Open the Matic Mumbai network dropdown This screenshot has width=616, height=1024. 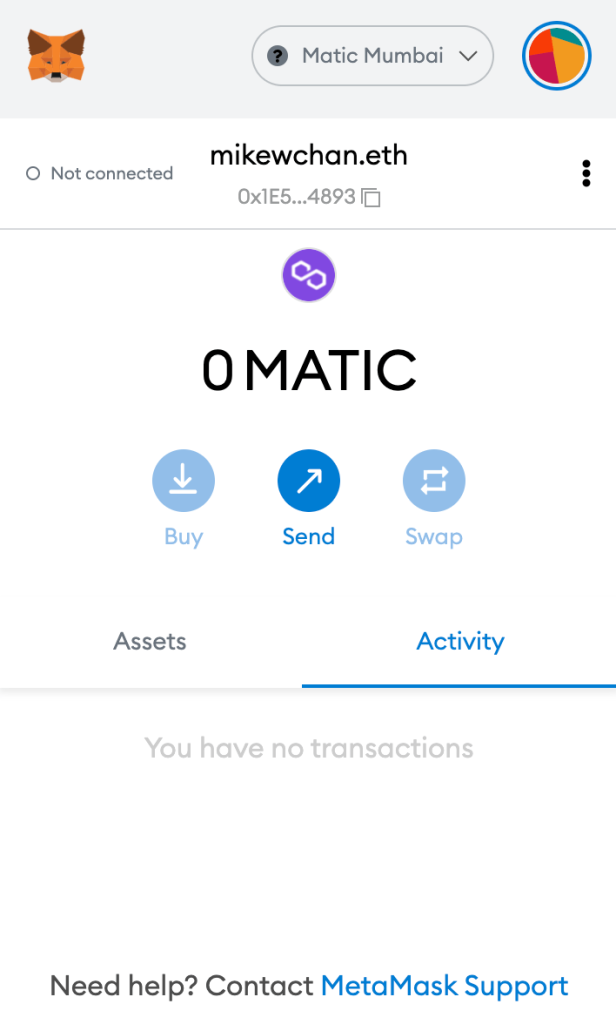[x=372, y=56]
